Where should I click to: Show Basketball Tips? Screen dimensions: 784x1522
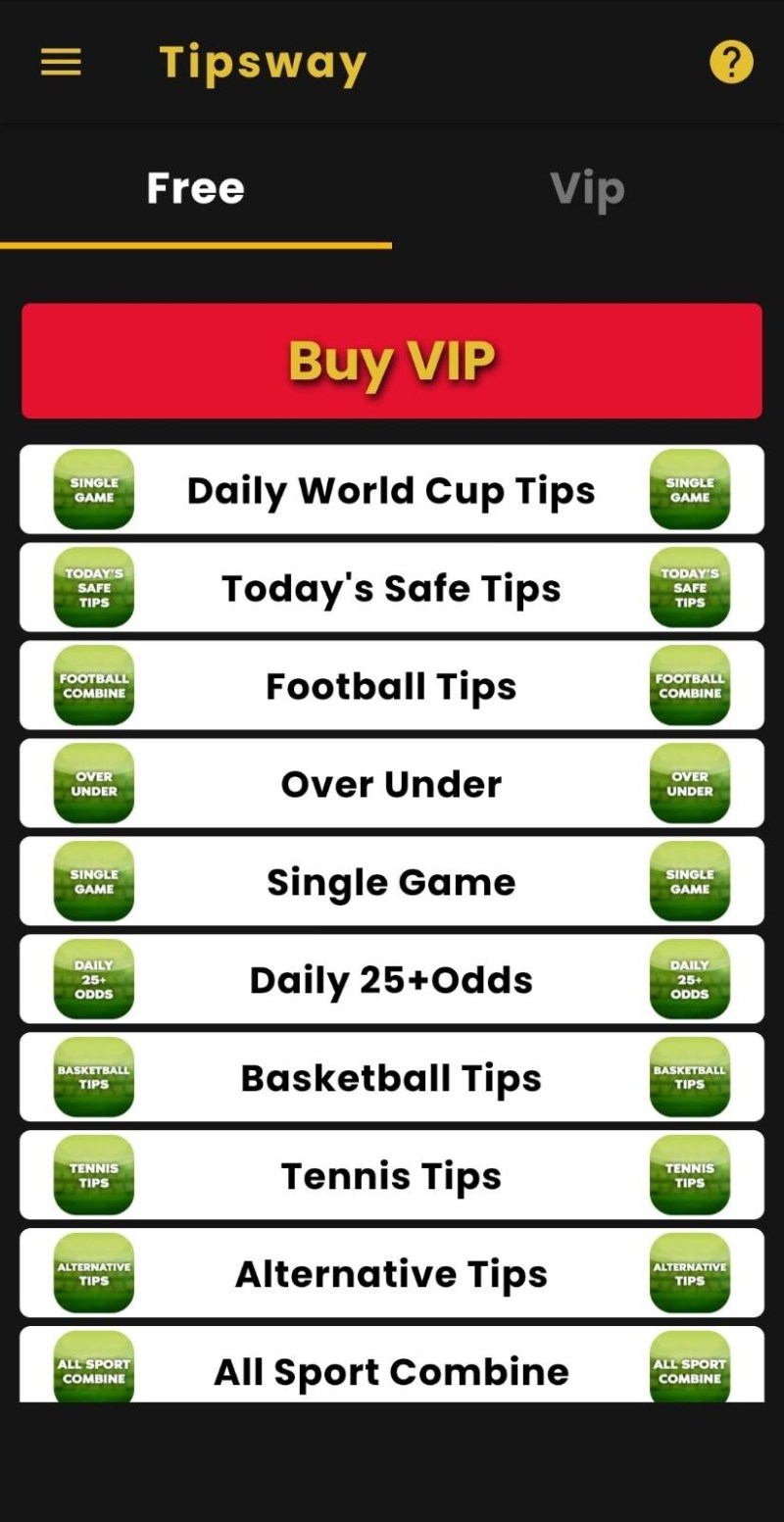391,1078
